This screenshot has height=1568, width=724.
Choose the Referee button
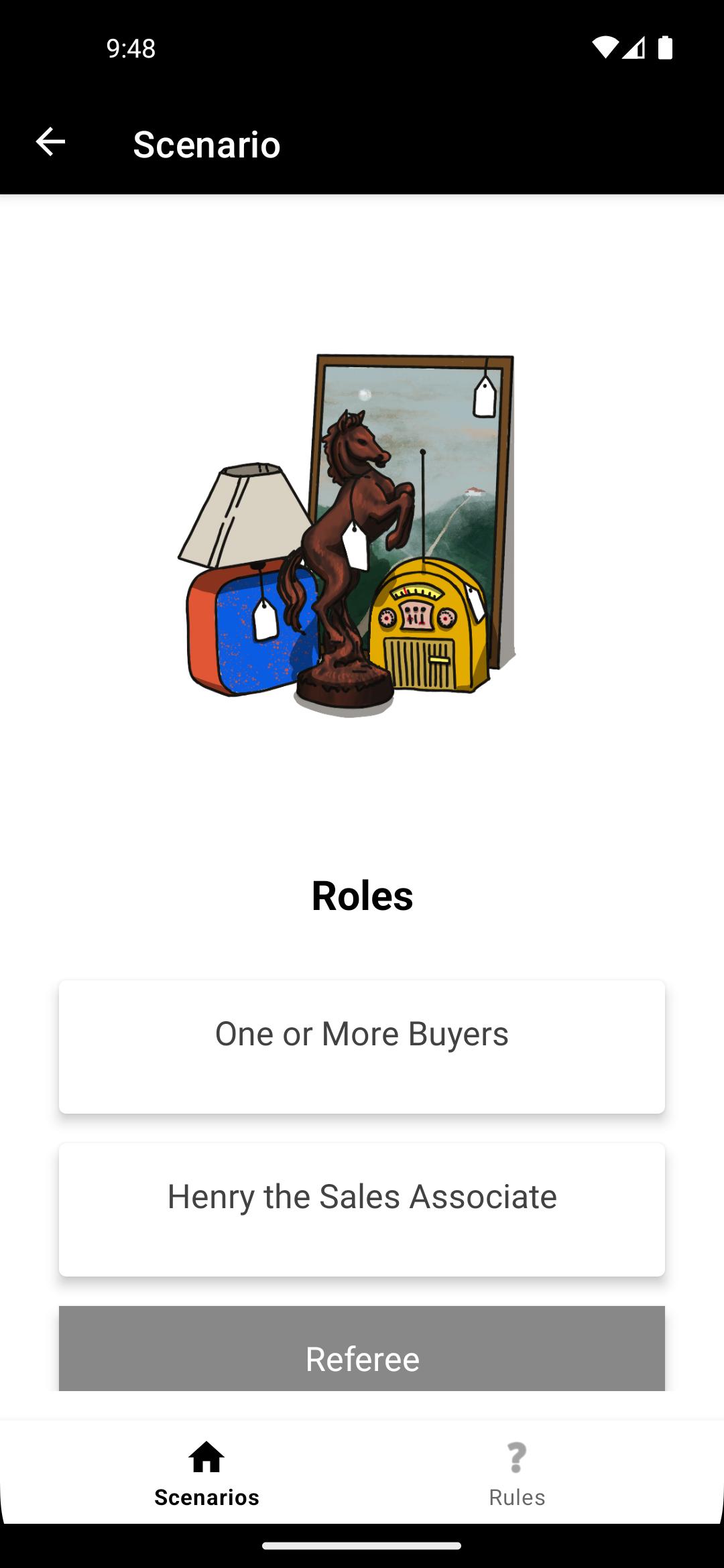point(362,1348)
